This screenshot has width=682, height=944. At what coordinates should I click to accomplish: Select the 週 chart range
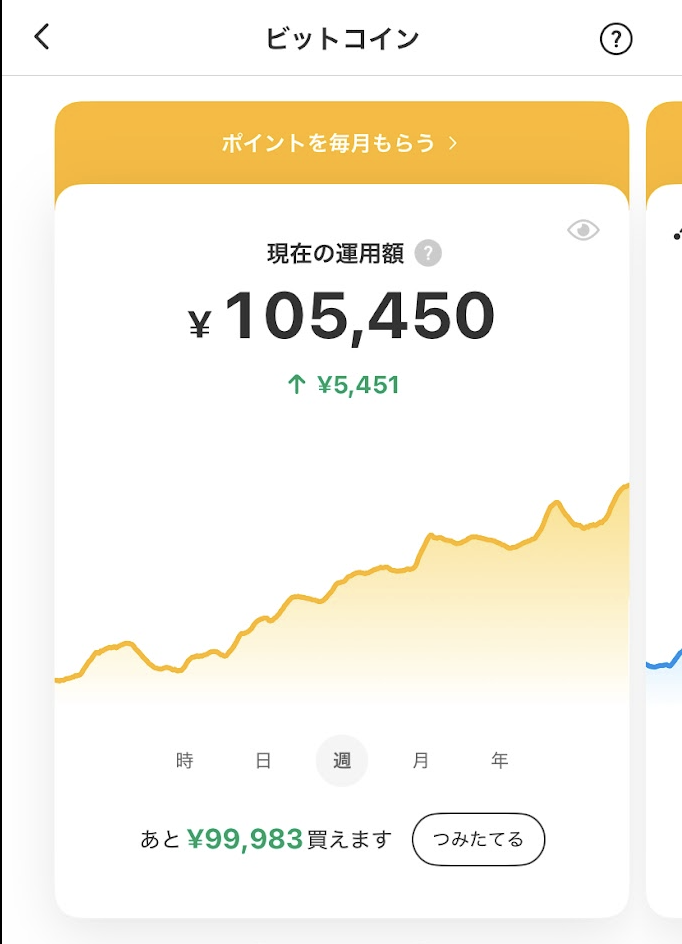[x=342, y=761]
